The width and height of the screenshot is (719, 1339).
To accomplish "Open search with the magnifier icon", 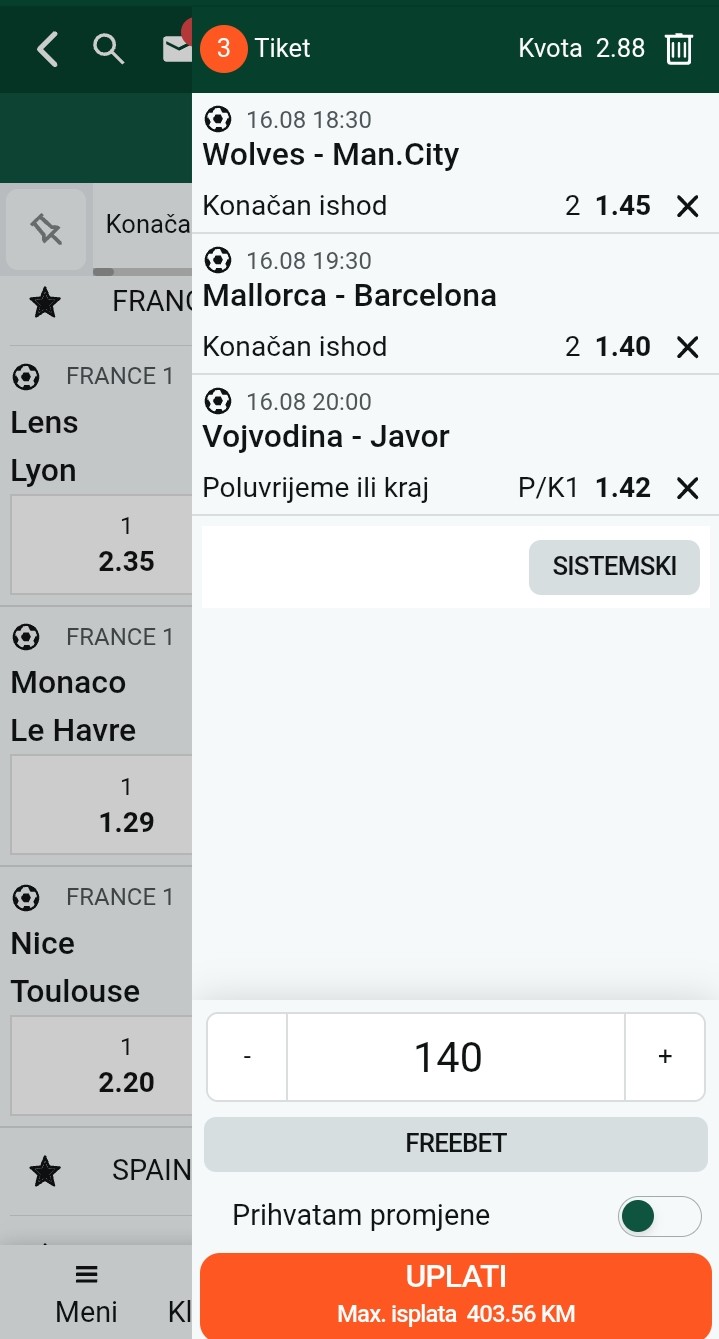I will (108, 48).
